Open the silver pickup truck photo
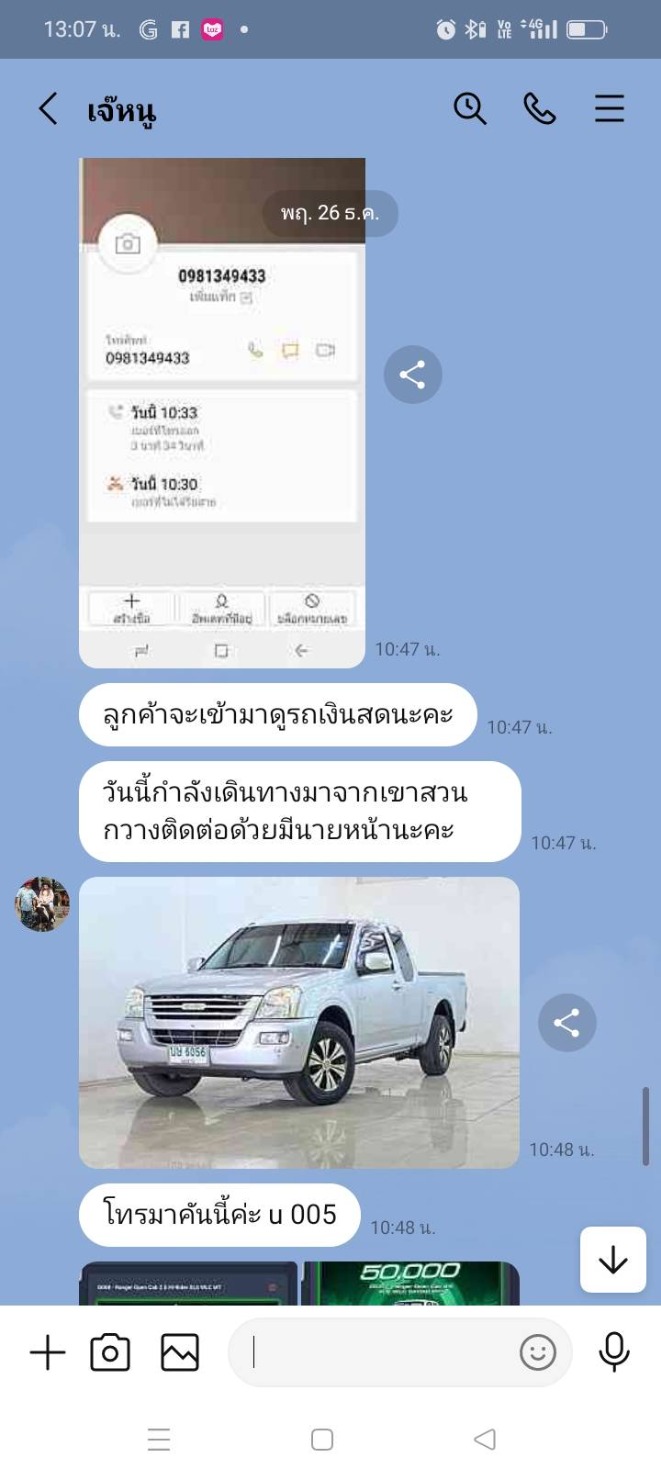Image resolution: width=661 pixels, height=1480 pixels. (x=299, y=1022)
